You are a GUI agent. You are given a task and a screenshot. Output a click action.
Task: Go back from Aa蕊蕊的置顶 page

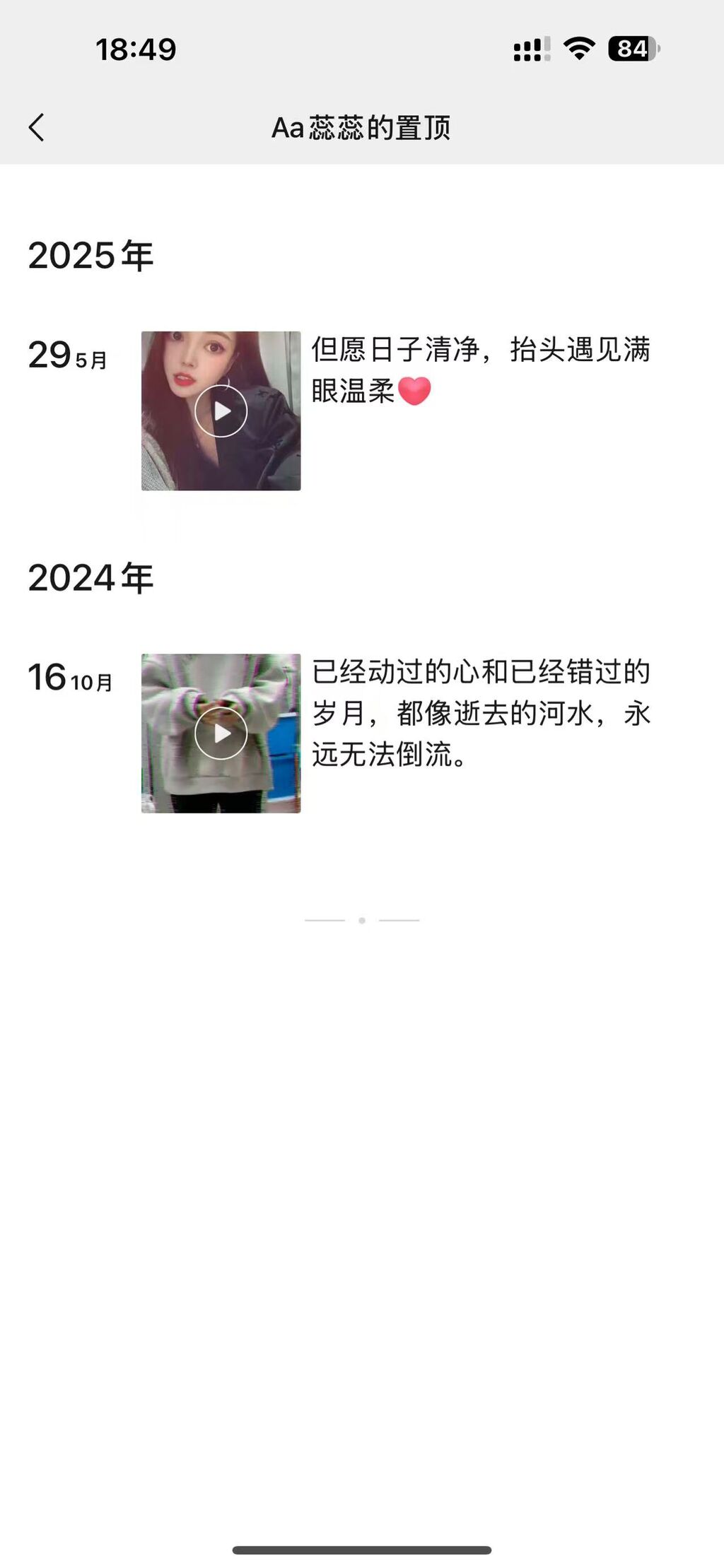coord(37,128)
